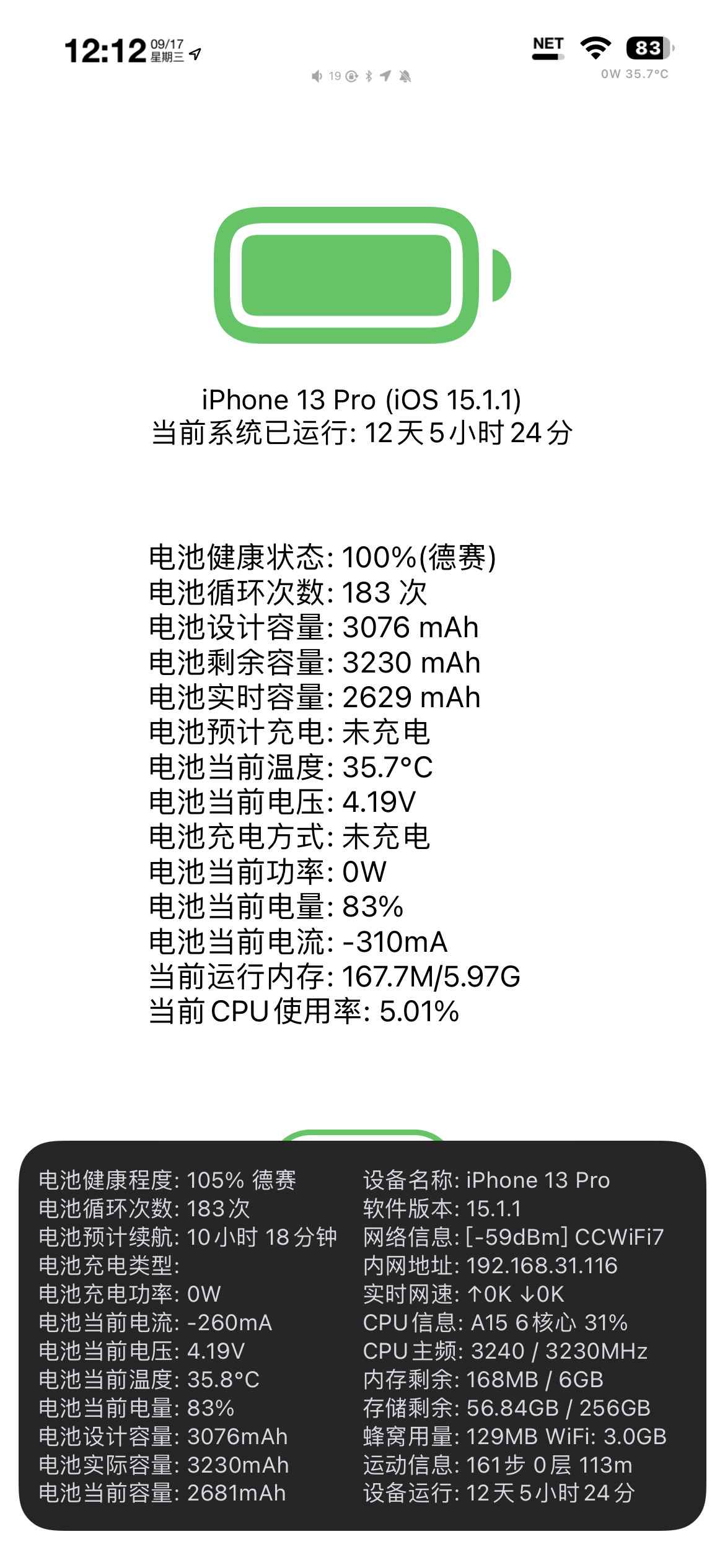Screen dimensions: 725x1568
Task: Select the muted bell notification icon
Action: point(405,76)
